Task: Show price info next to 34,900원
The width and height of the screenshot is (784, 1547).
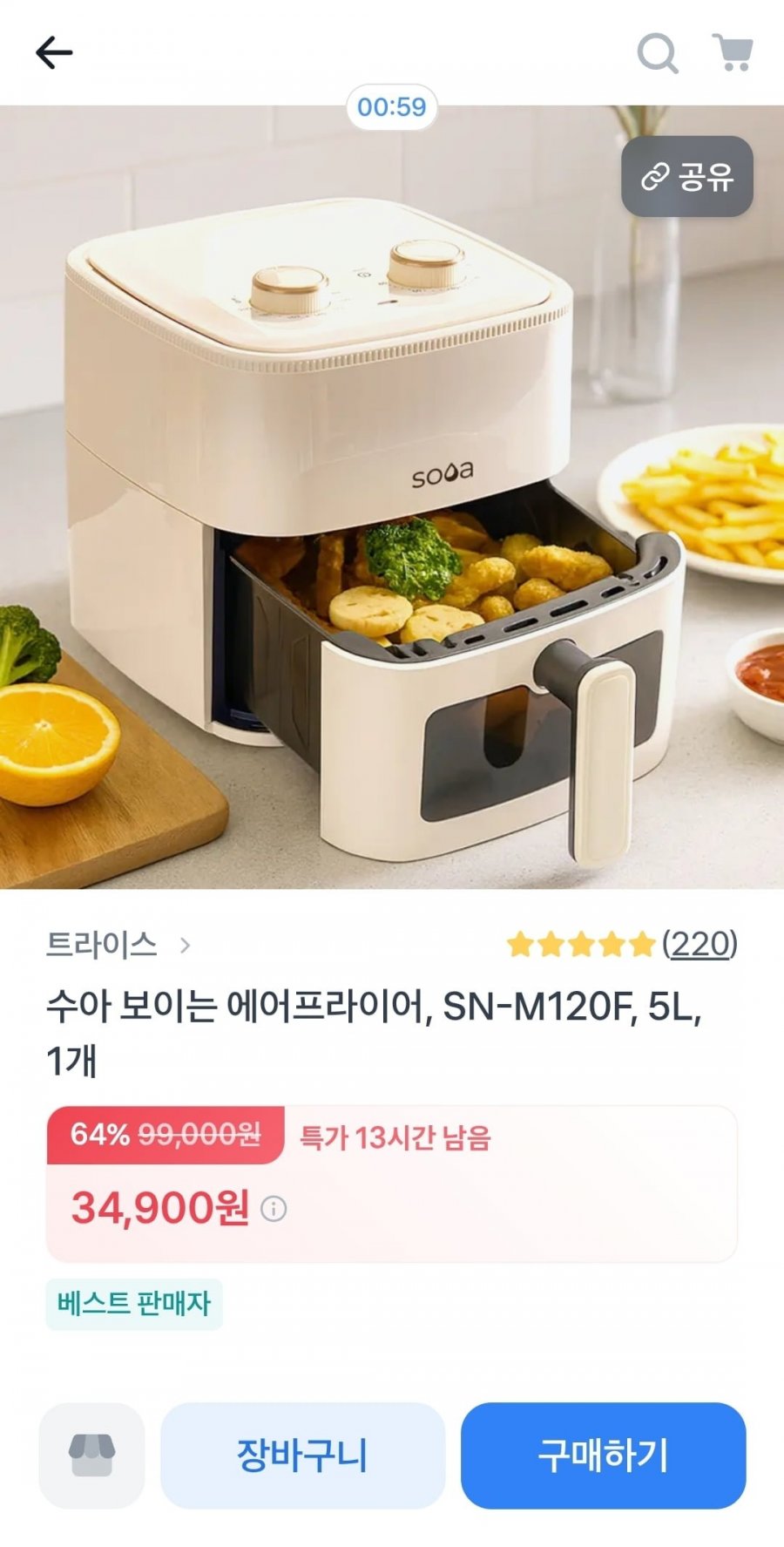Action: pyautogui.click(x=274, y=1210)
